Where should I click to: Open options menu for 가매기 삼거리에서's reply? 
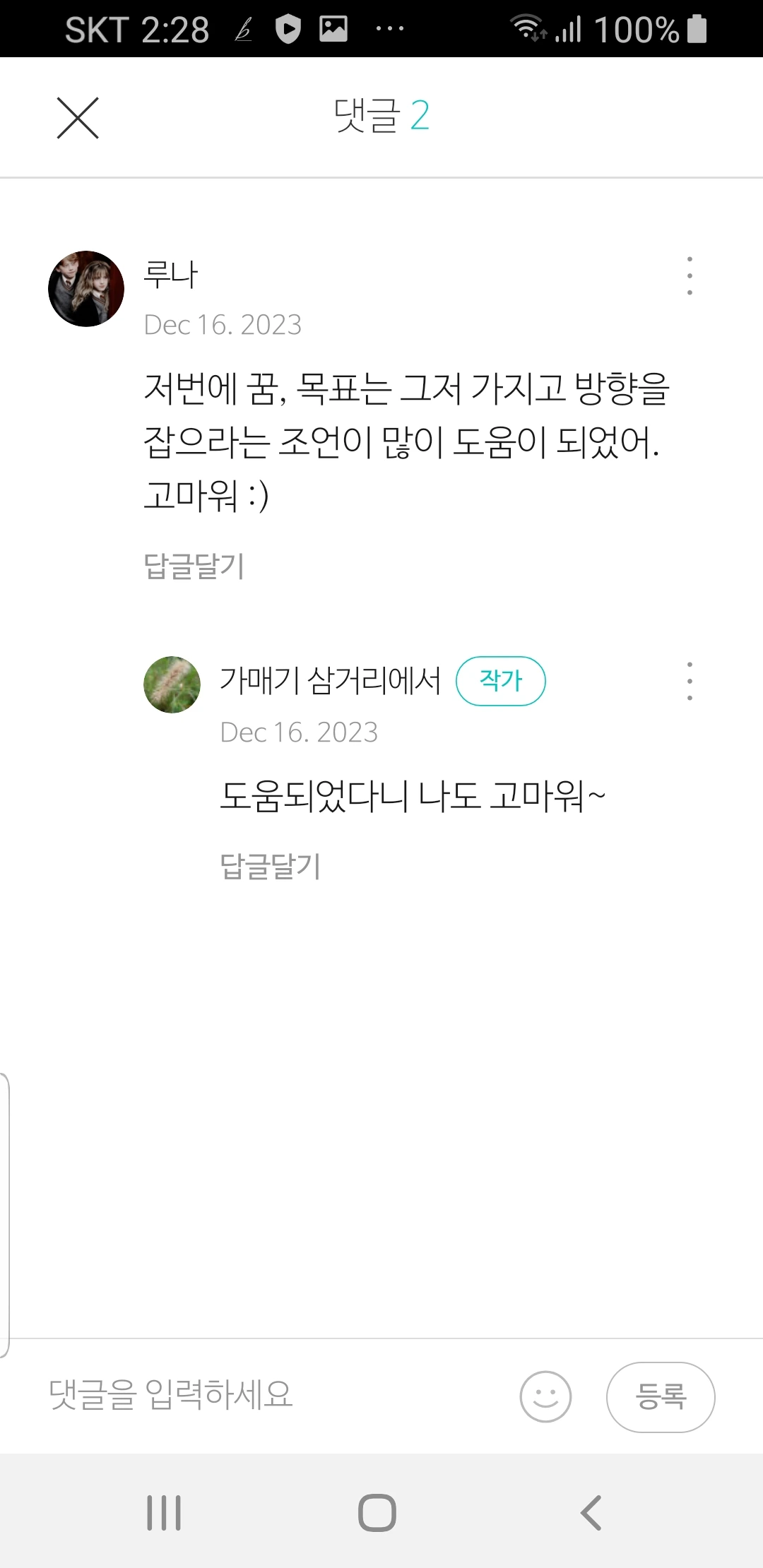click(690, 681)
